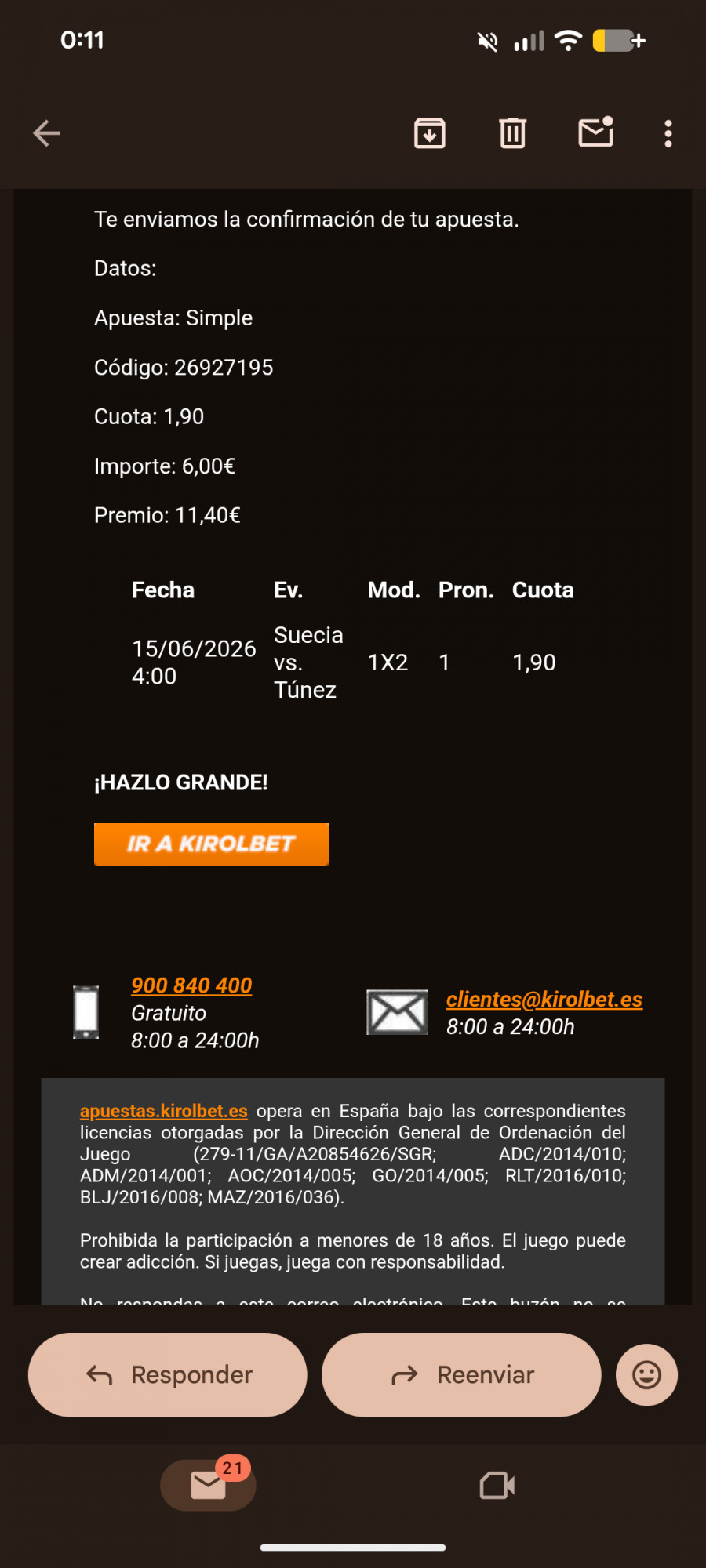Switch to the Mail tab
Image resolution: width=706 pixels, height=1568 pixels.
[x=209, y=1485]
